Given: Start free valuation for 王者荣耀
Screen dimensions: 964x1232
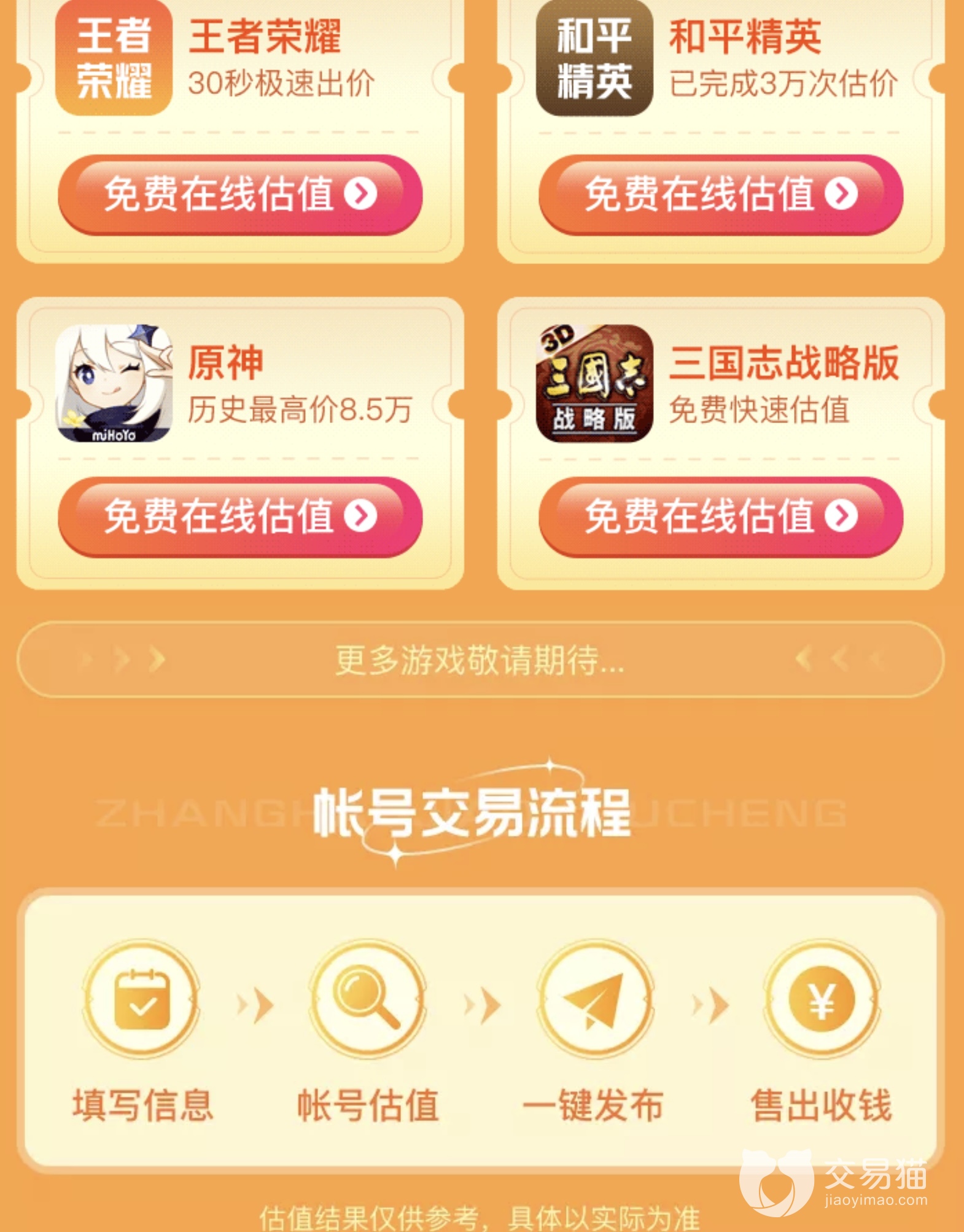Looking at the screenshot, I should 240,195.
